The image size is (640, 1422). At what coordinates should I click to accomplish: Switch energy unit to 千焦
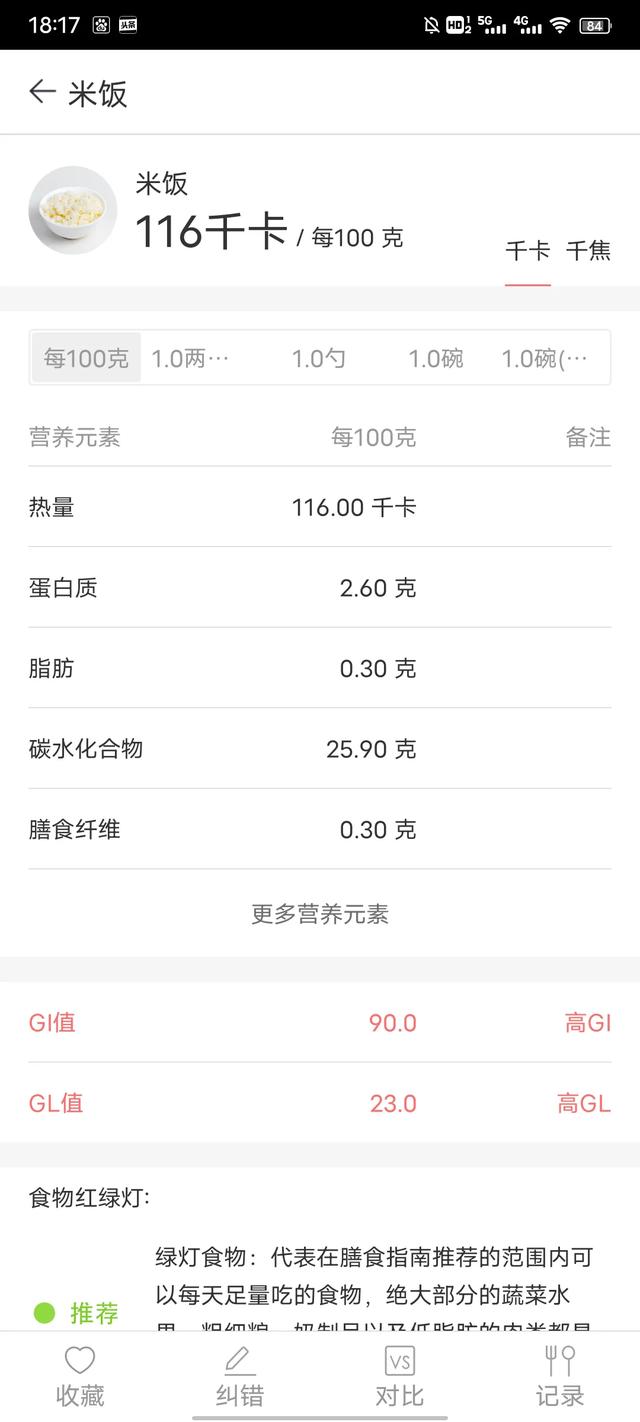[x=588, y=250]
